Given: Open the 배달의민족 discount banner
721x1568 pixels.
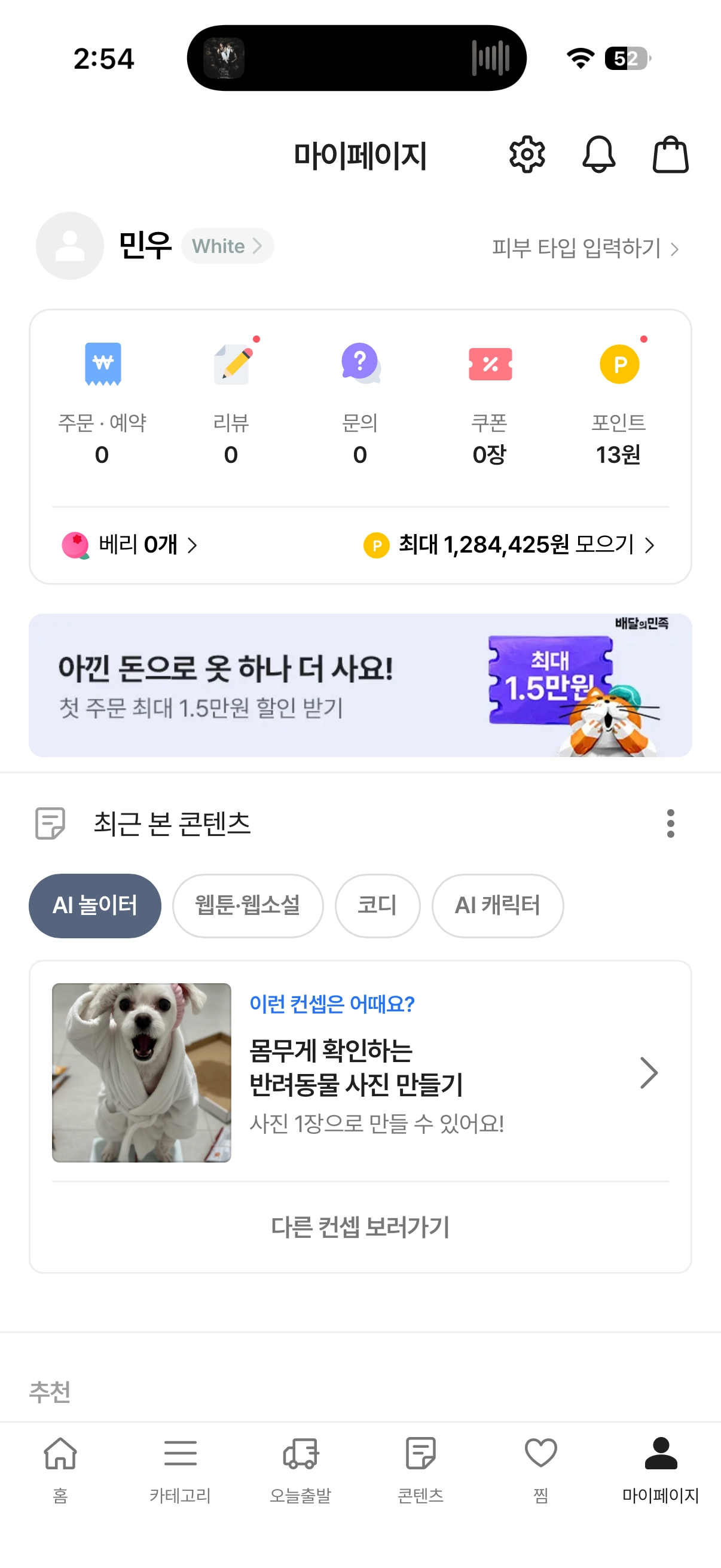Looking at the screenshot, I should click(360, 685).
